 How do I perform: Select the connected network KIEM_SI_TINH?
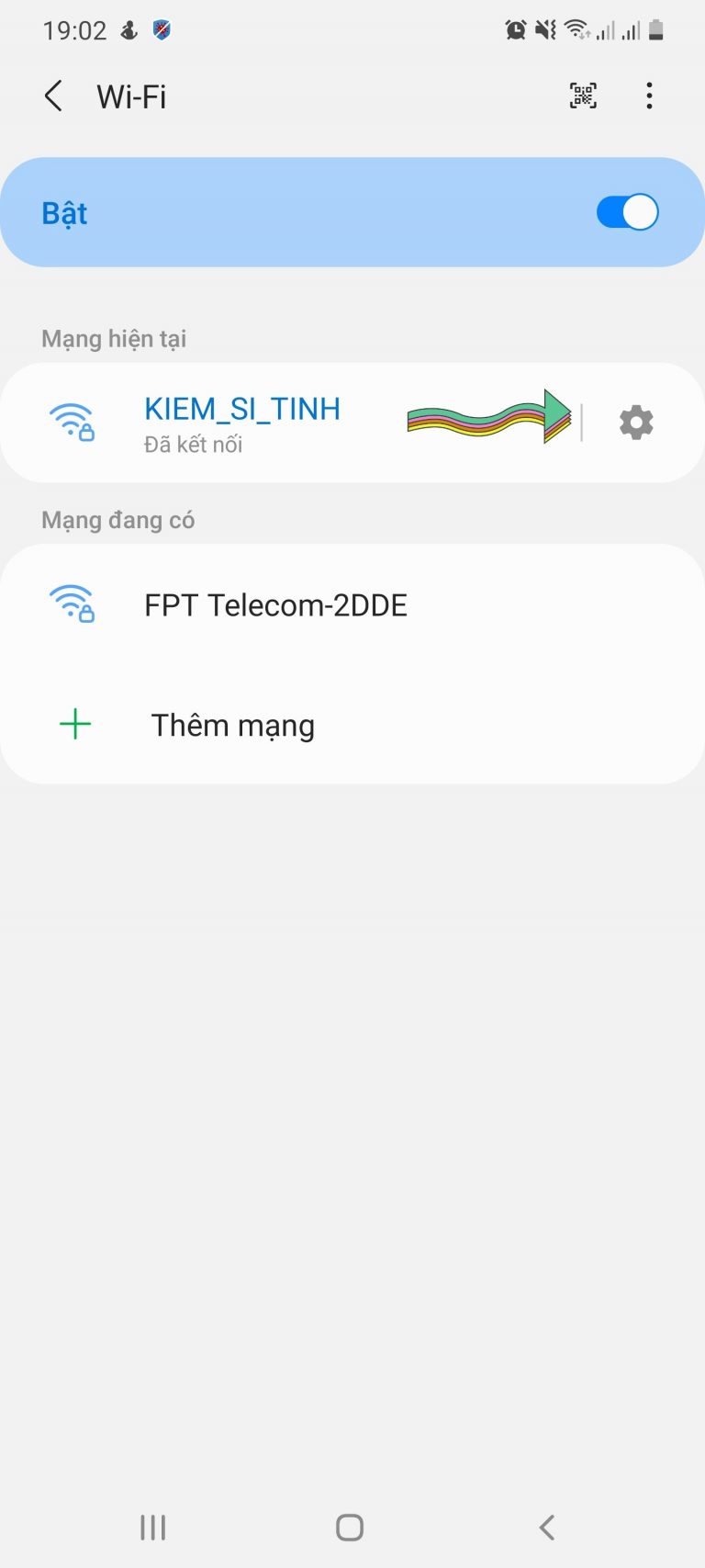pos(242,423)
